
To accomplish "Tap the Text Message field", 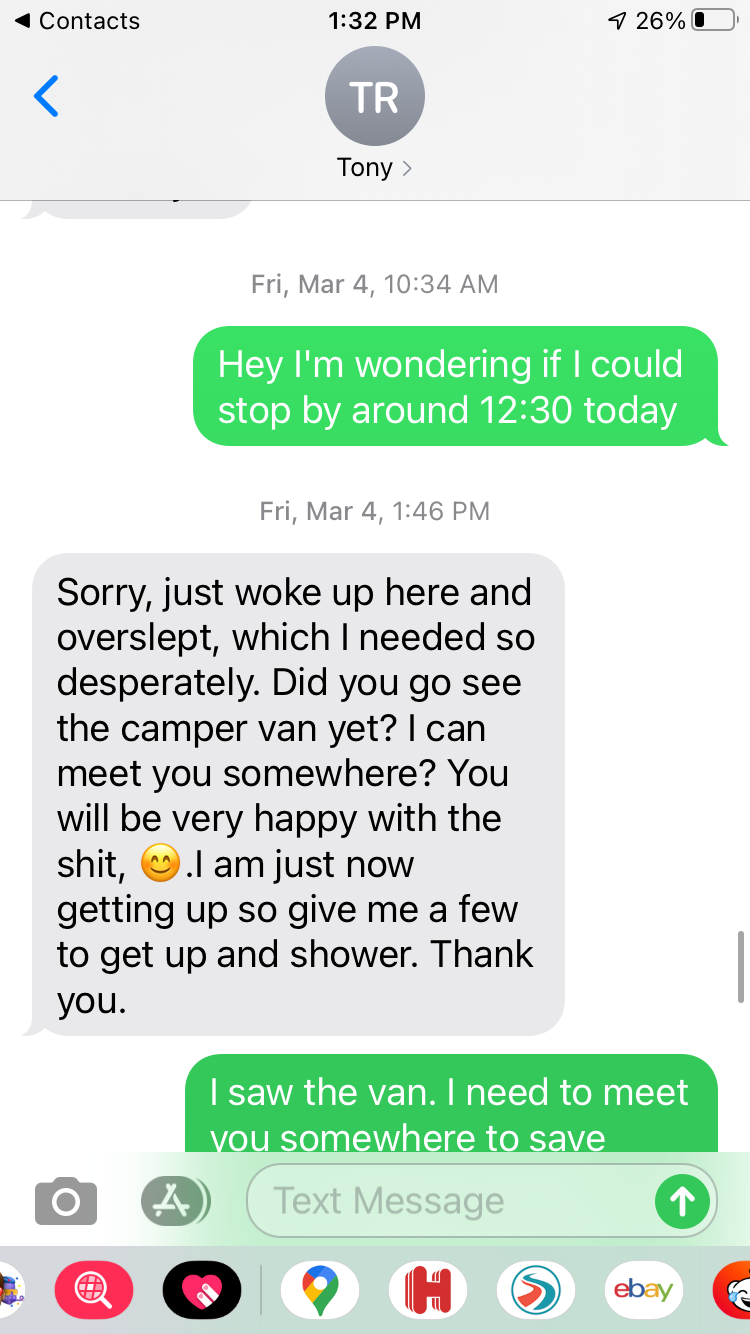I will click(450, 1200).
